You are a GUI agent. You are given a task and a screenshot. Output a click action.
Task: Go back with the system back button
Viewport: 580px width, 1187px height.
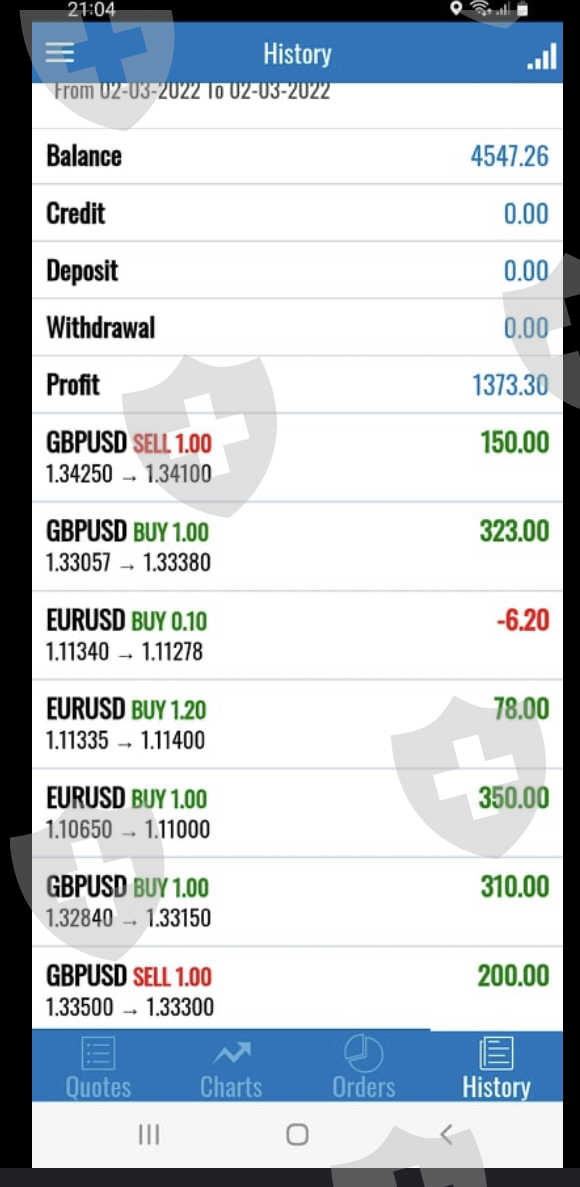(446, 1134)
